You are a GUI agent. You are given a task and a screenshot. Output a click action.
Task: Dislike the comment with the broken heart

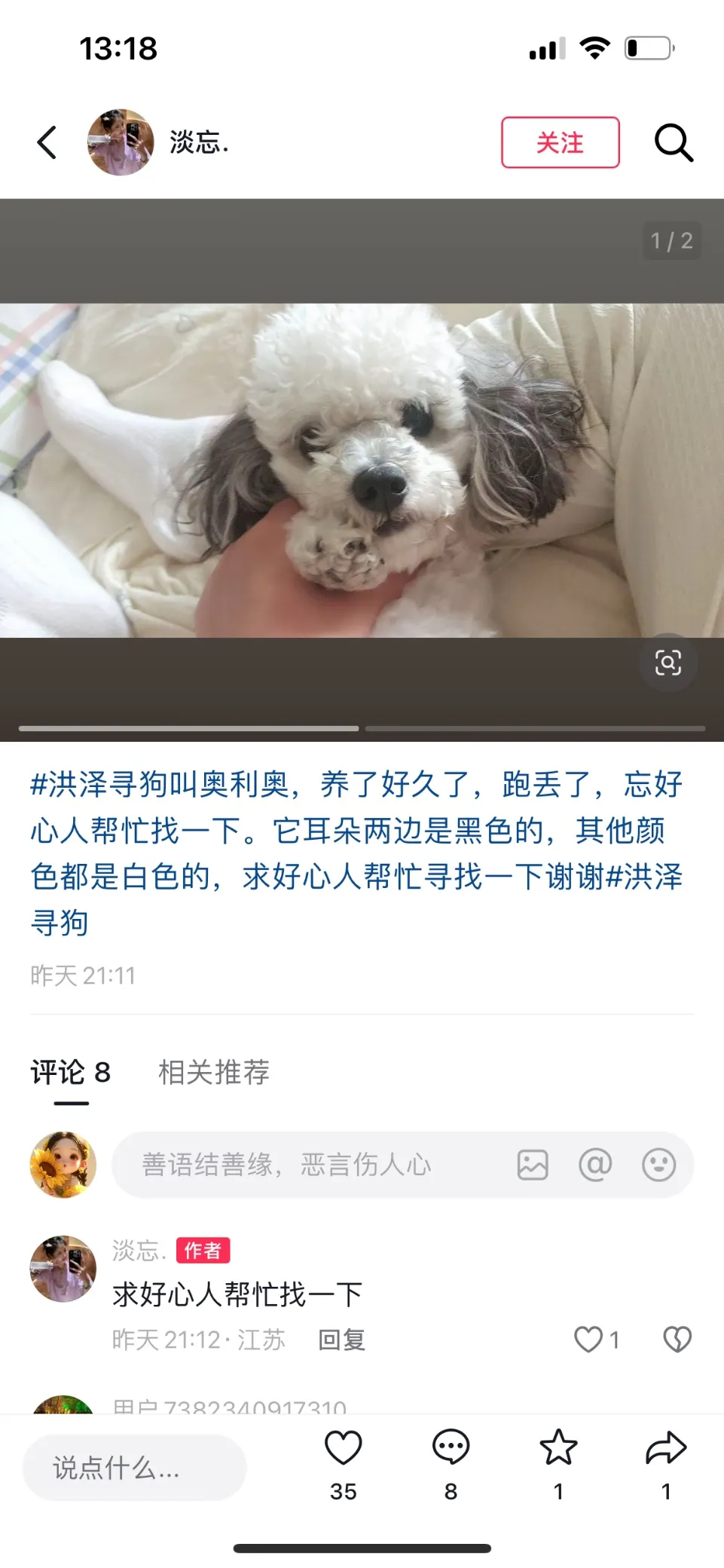point(677,1340)
